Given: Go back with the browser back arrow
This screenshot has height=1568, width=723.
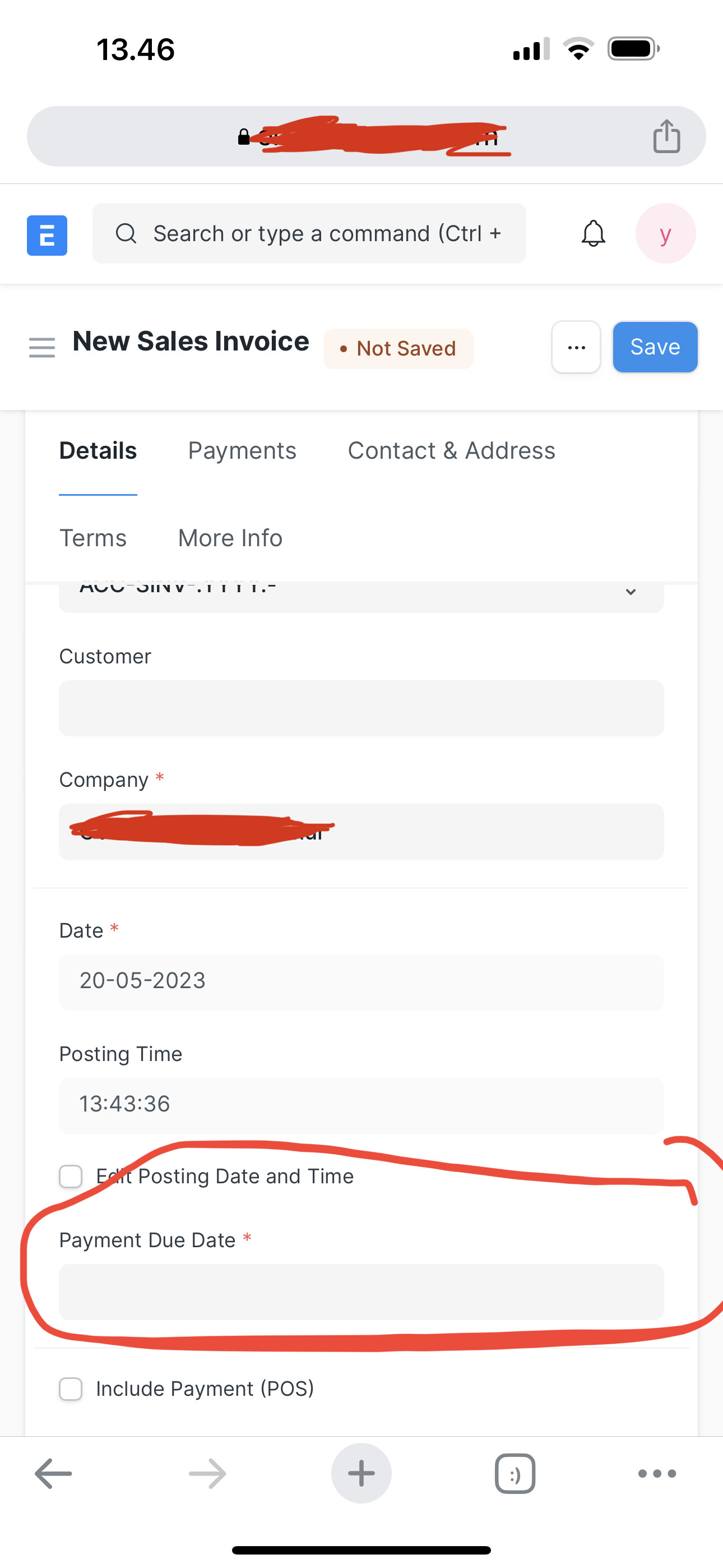Looking at the screenshot, I should pos(54,1474).
